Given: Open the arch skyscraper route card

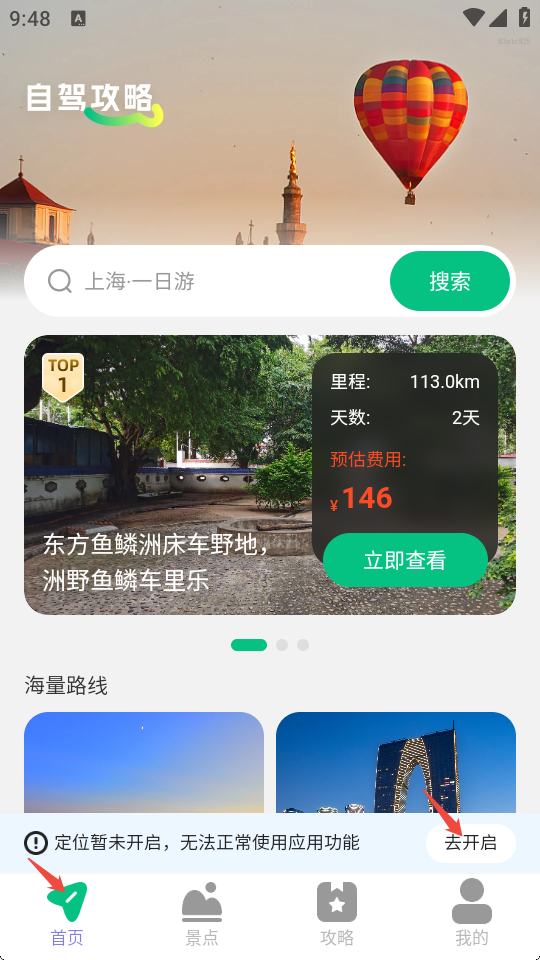Looking at the screenshot, I should pos(396,762).
